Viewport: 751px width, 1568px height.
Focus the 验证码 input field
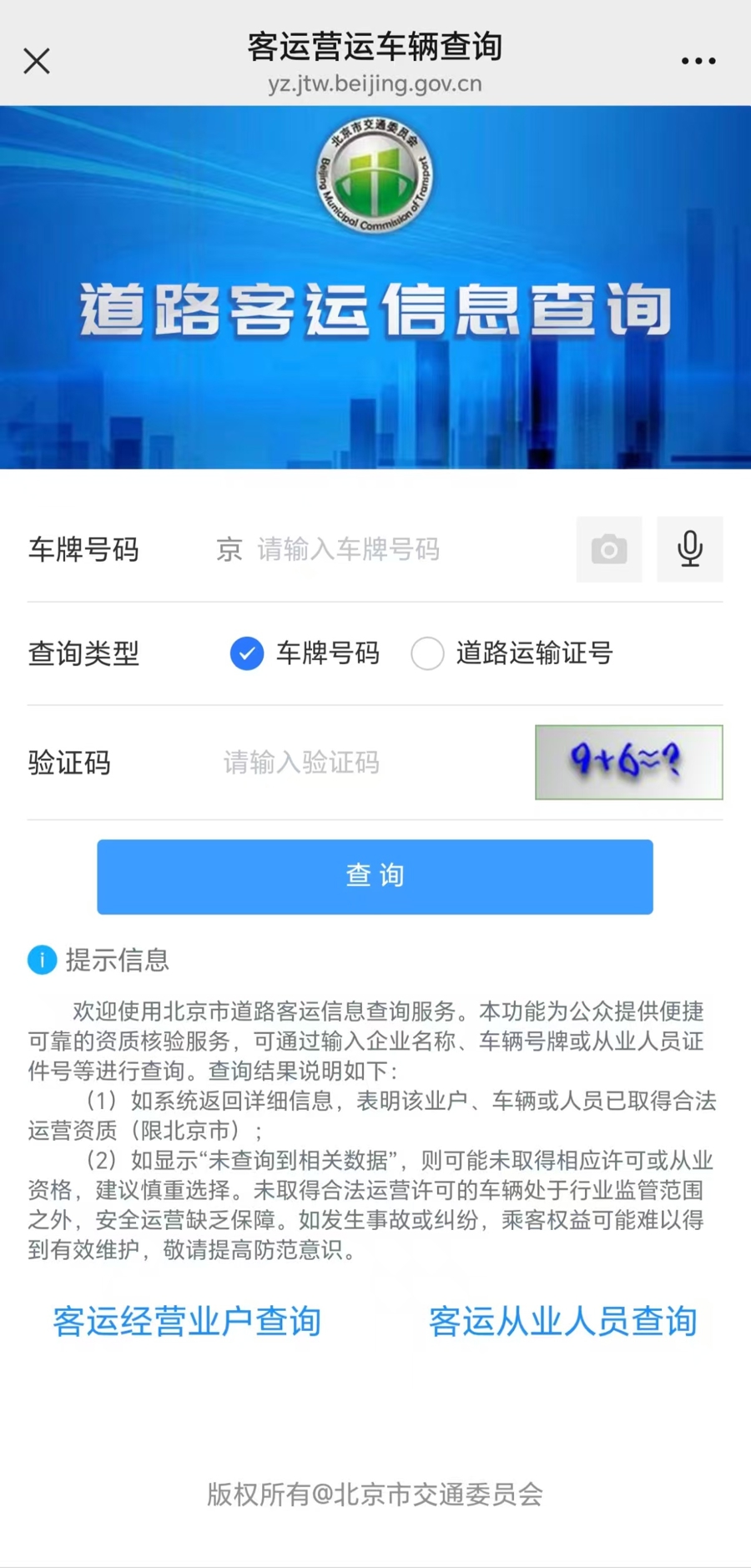(367, 762)
